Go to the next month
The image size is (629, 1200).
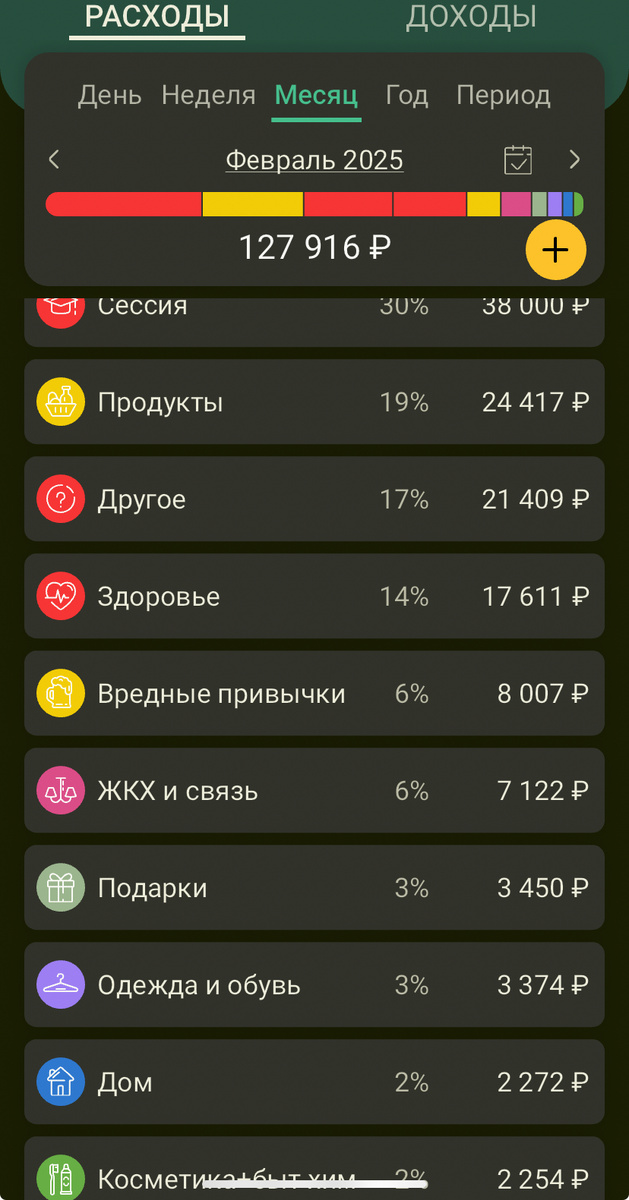pyautogui.click(x=574, y=159)
